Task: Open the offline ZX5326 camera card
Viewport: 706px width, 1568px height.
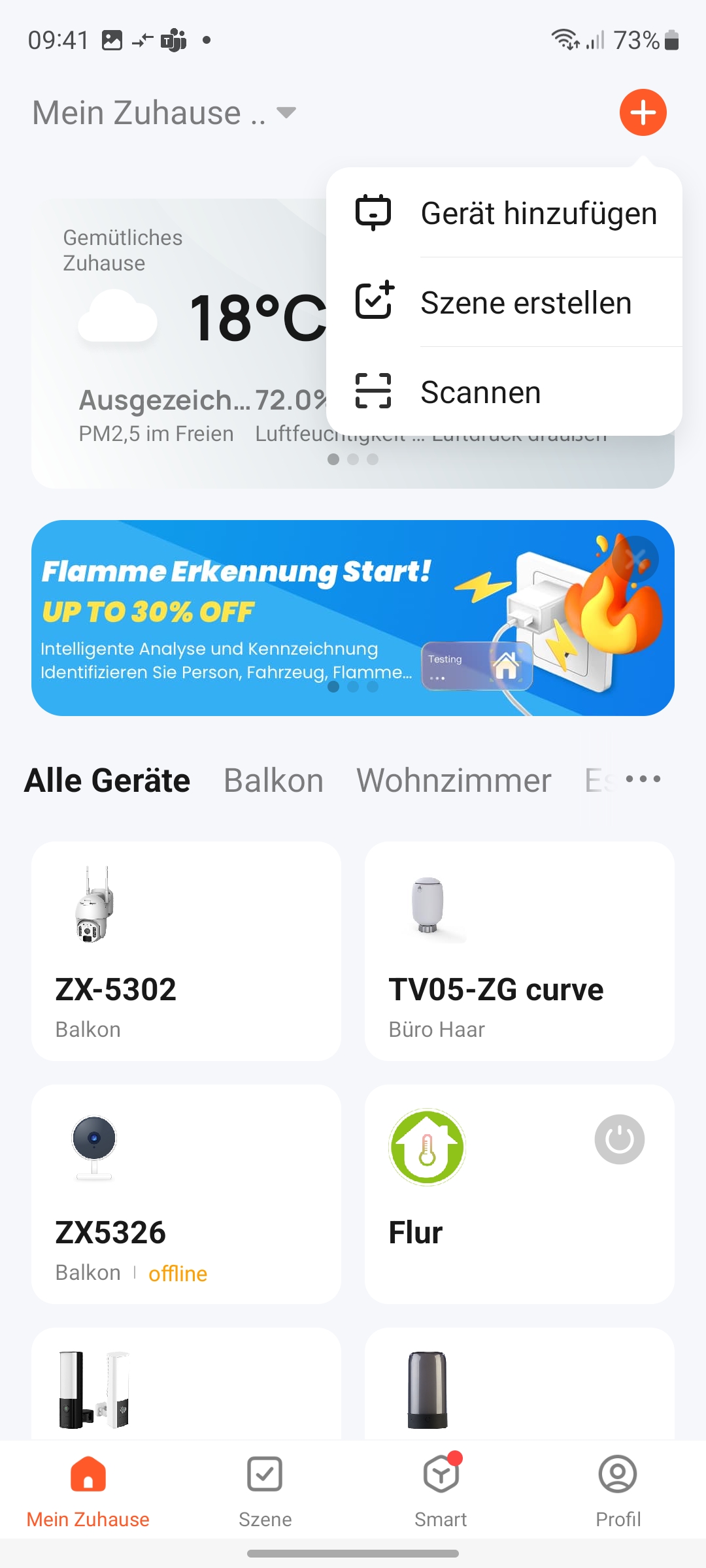Action: (186, 1194)
